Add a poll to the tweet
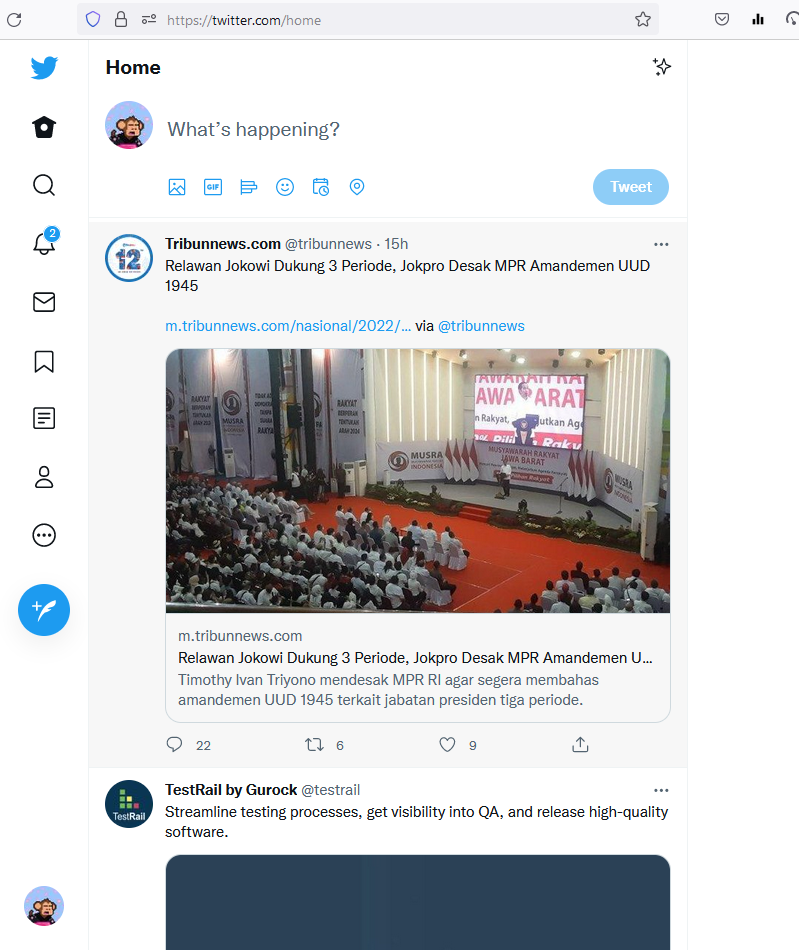The image size is (799, 950). coord(249,187)
